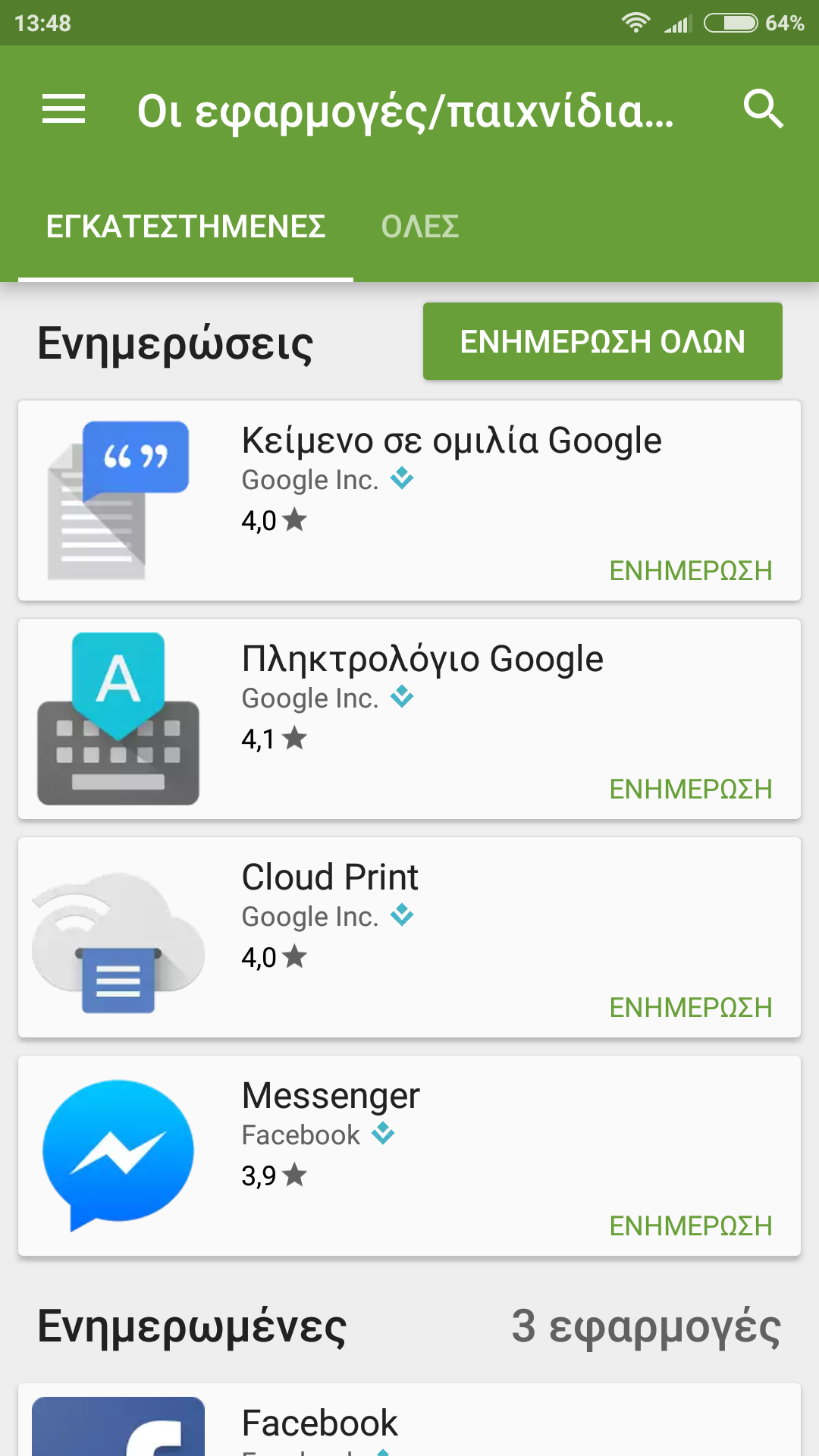Tap the ΕΝΗΜΕΡΩΣΗ ΟΛΩΝ button
819x1456 pixels.
point(602,341)
